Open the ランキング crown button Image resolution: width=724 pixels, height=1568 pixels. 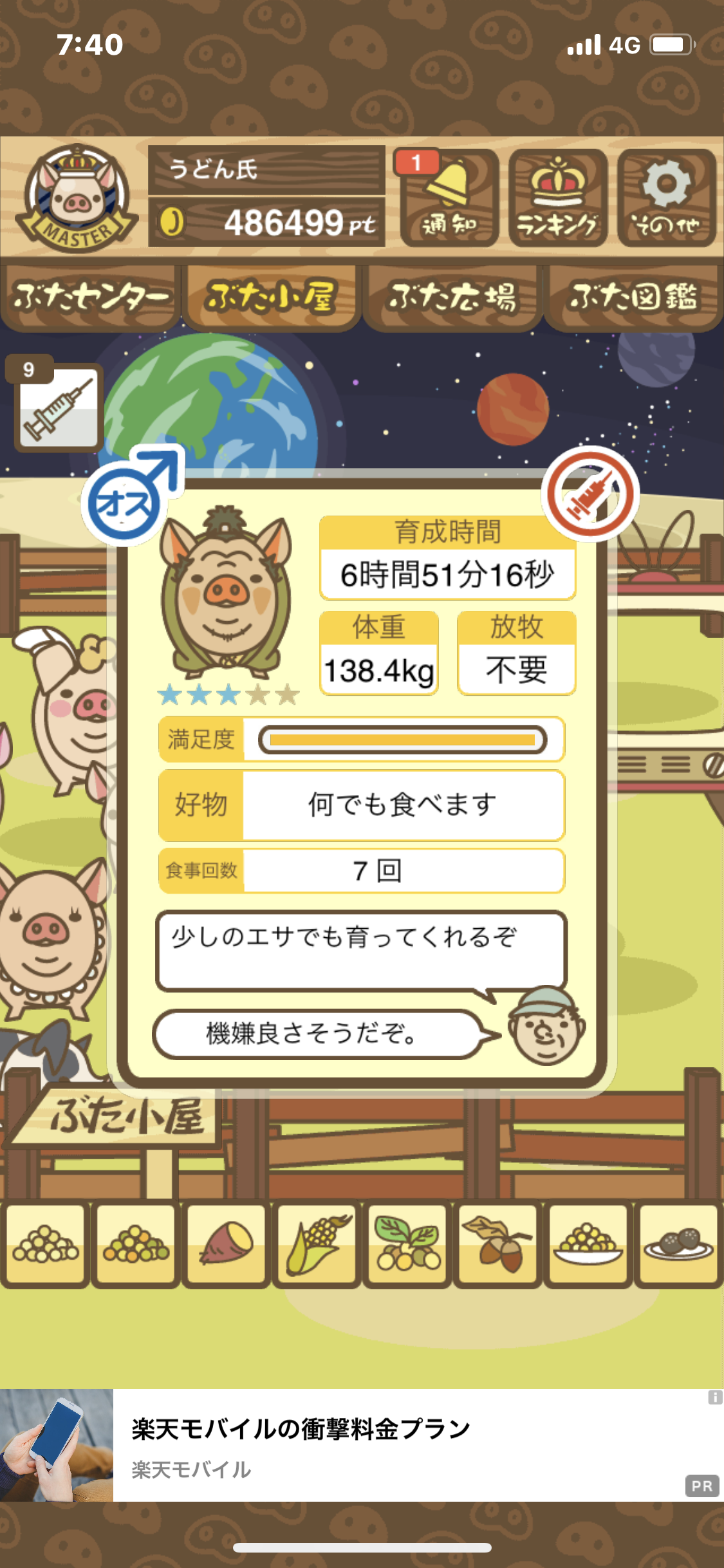coord(558,198)
